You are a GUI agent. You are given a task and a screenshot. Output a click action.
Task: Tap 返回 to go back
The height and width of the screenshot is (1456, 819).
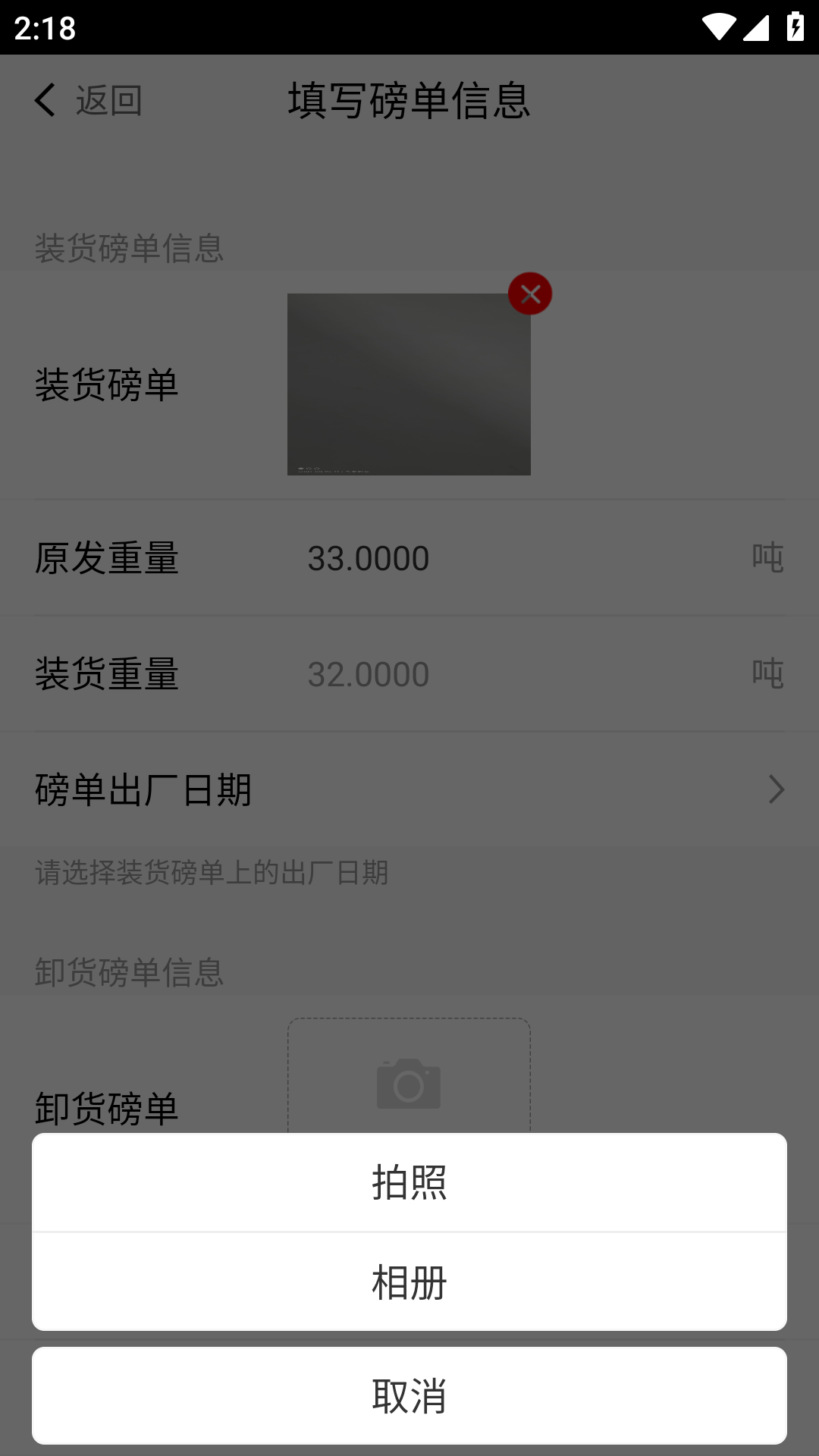coord(109,101)
